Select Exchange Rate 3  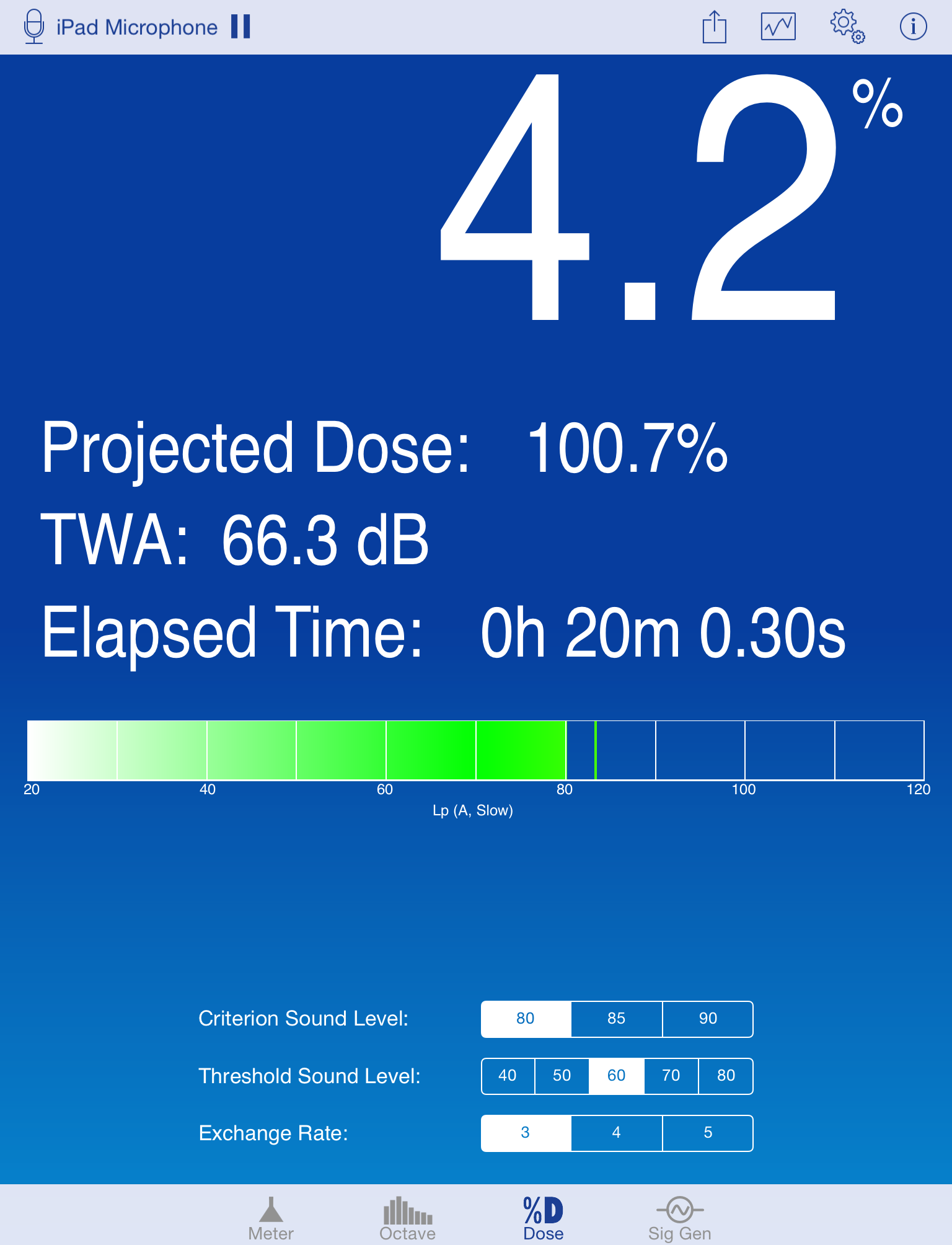526,1133
